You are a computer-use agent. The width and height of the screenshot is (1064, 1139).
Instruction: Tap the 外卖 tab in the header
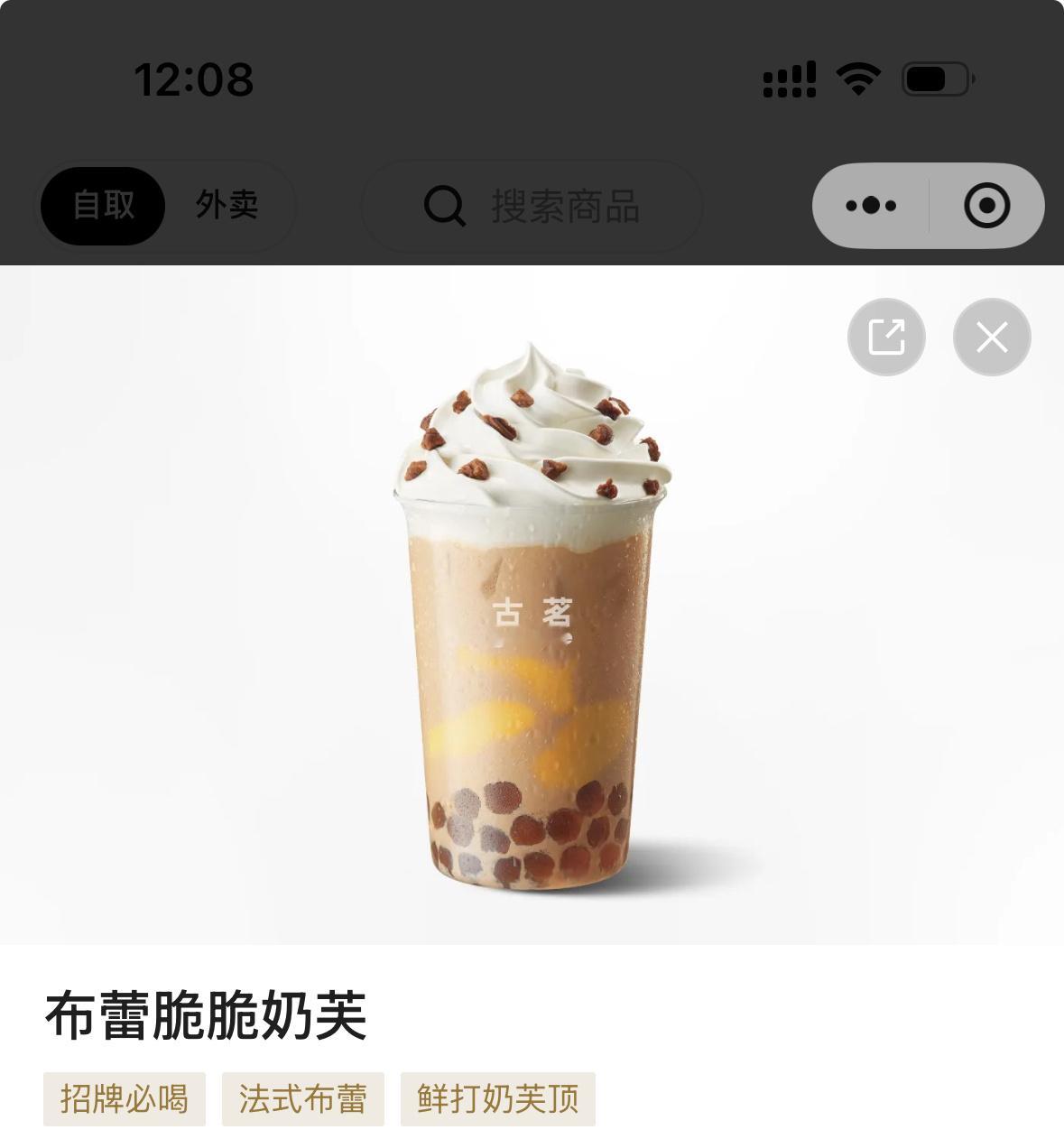[x=225, y=205]
